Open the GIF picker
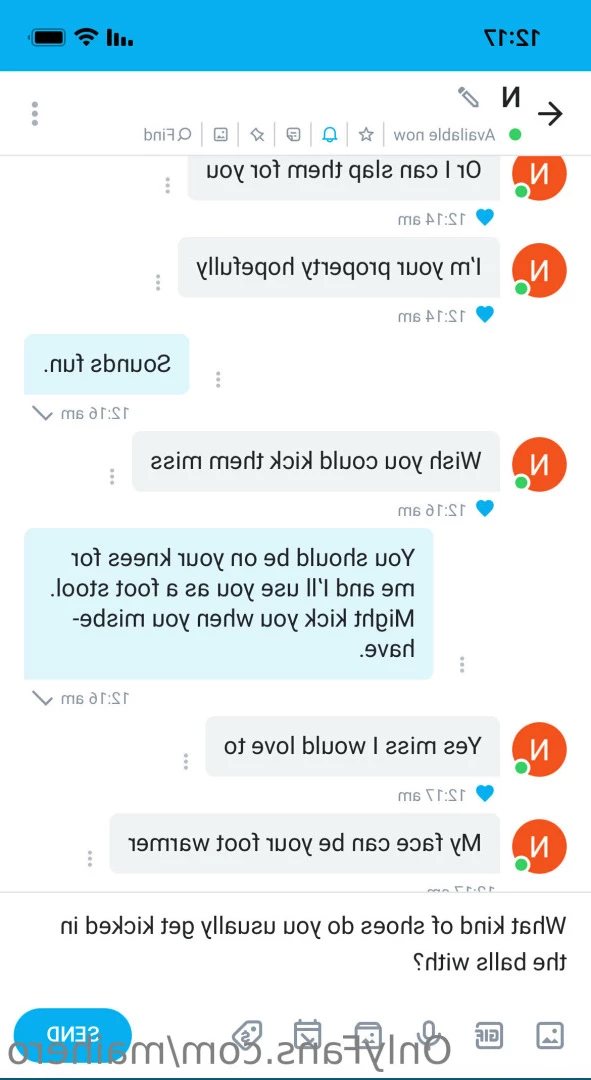 pyautogui.click(x=489, y=1035)
